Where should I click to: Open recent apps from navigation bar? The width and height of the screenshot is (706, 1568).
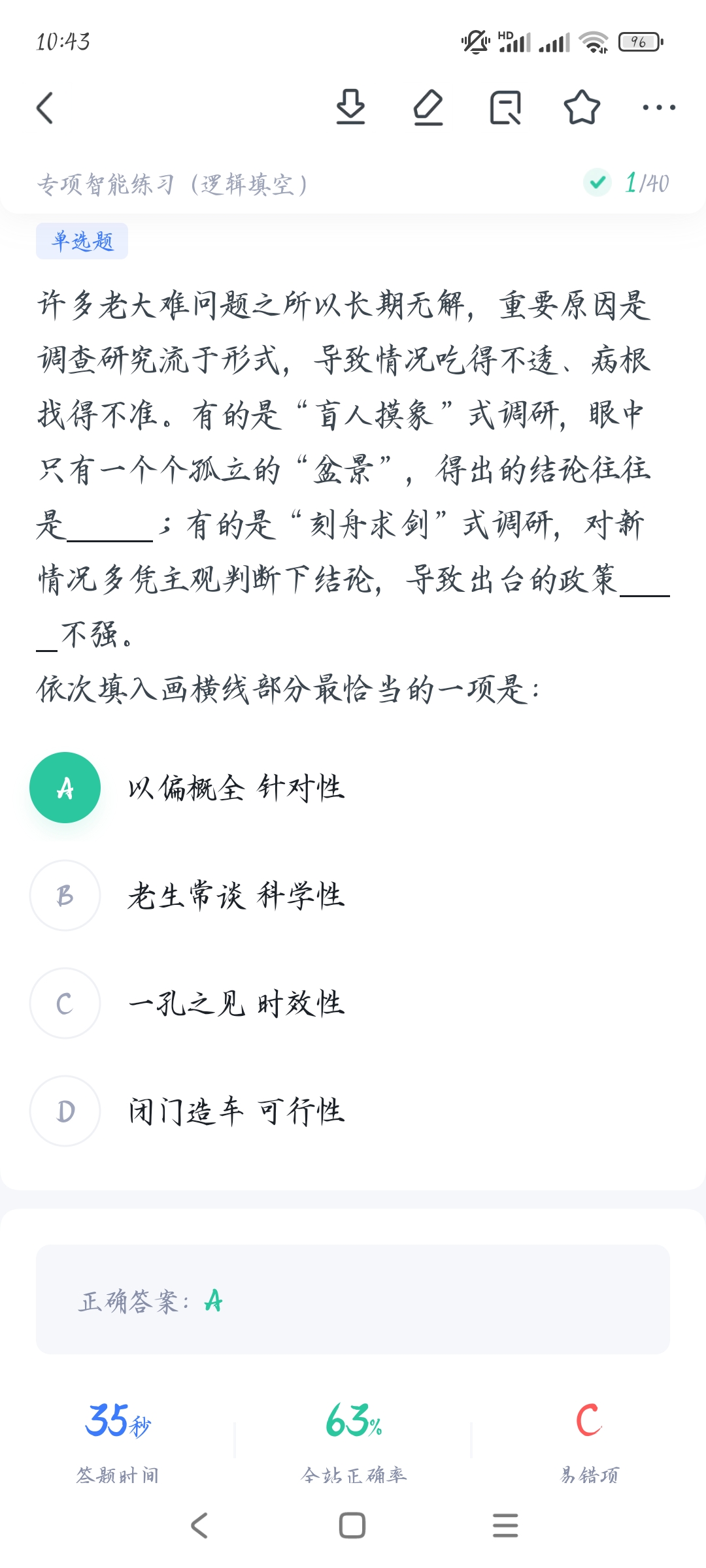[505, 1526]
